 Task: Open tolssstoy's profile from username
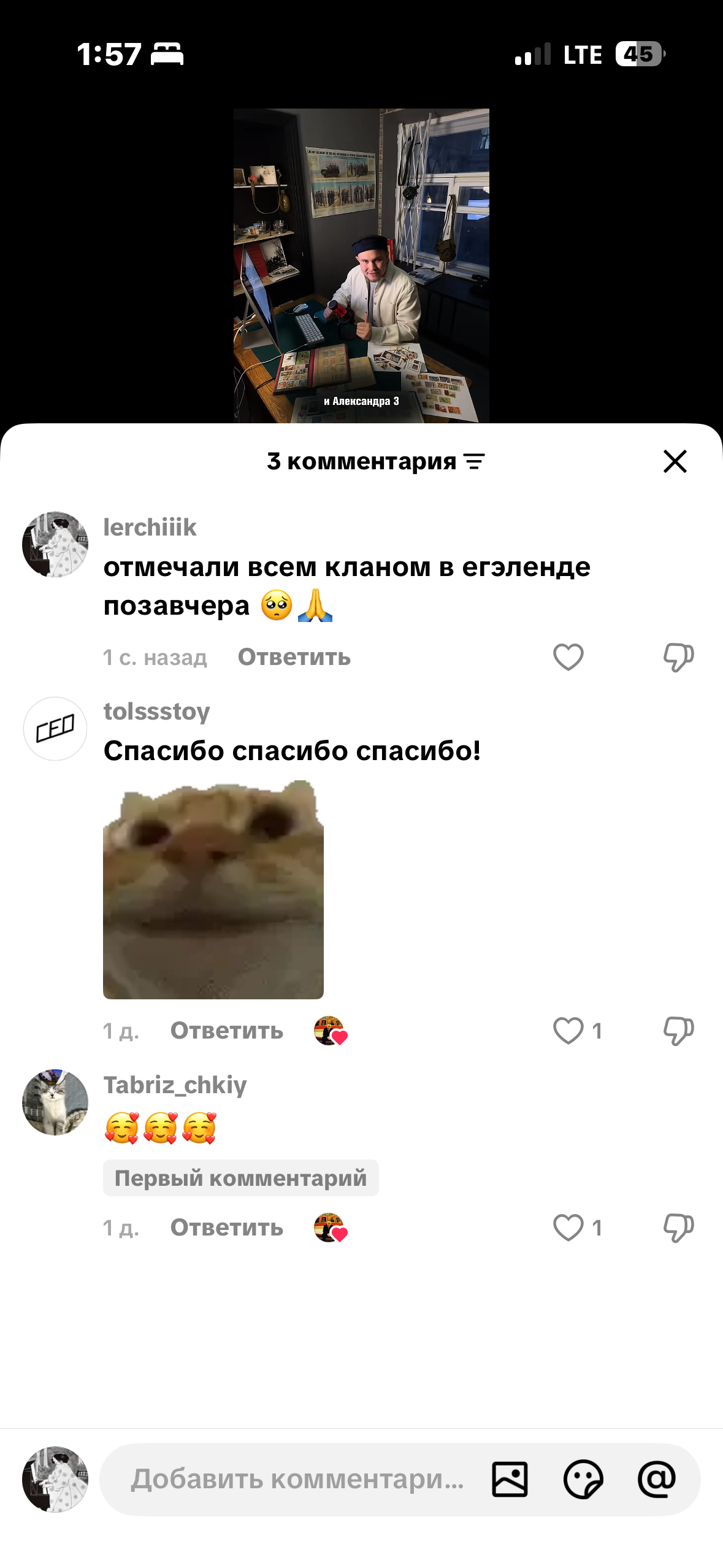(x=156, y=712)
